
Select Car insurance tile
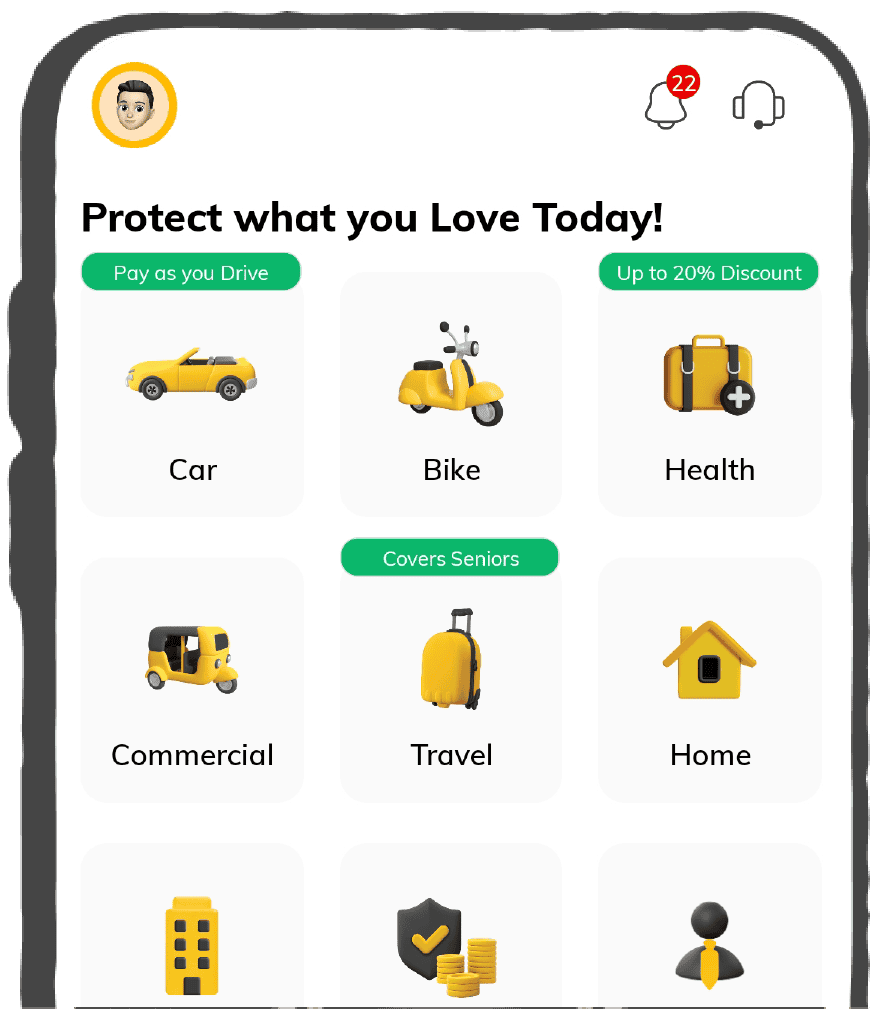192,399
